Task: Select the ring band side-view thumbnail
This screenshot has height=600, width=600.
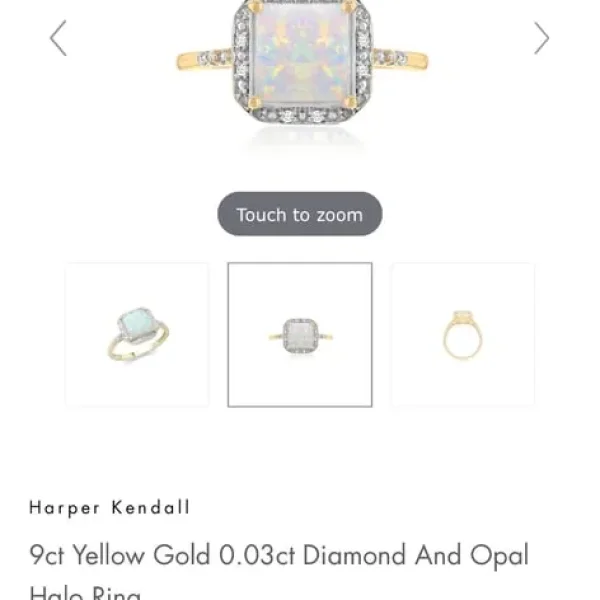Action: click(x=462, y=335)
